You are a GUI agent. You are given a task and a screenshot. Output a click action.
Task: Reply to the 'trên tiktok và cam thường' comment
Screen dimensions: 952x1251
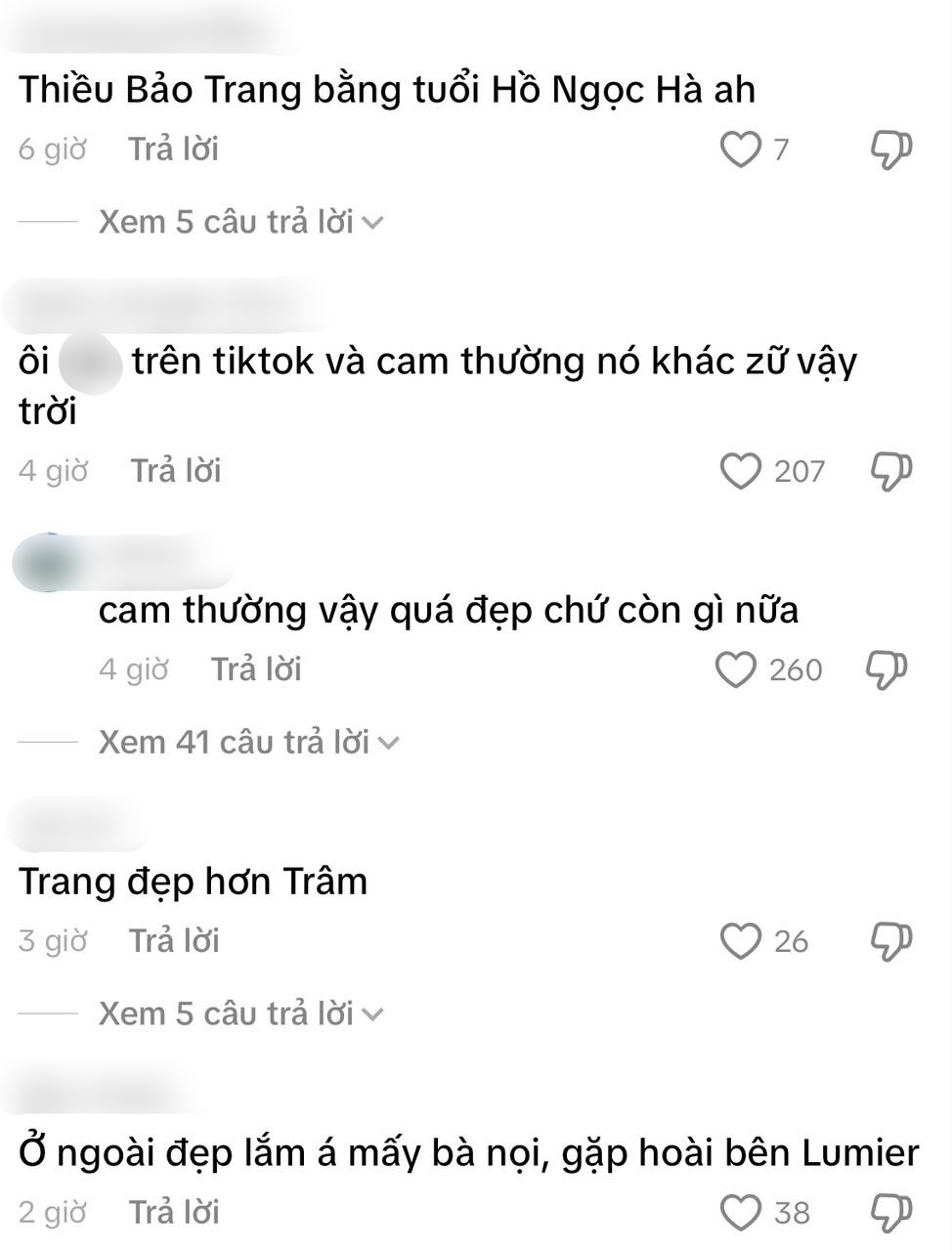(x=176, y=471)
